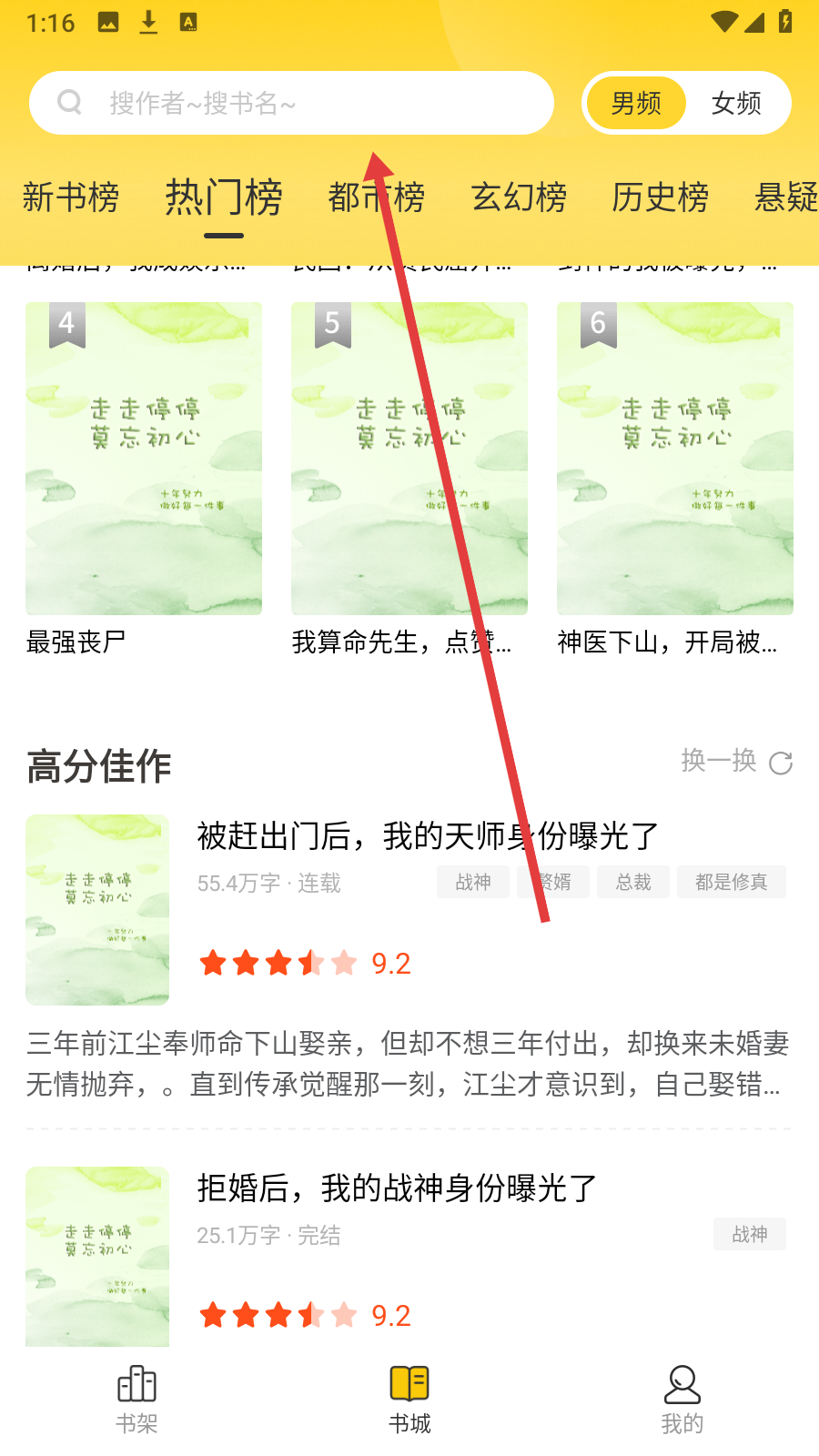Open the 历史榜 ranking tab

[660, 197]
